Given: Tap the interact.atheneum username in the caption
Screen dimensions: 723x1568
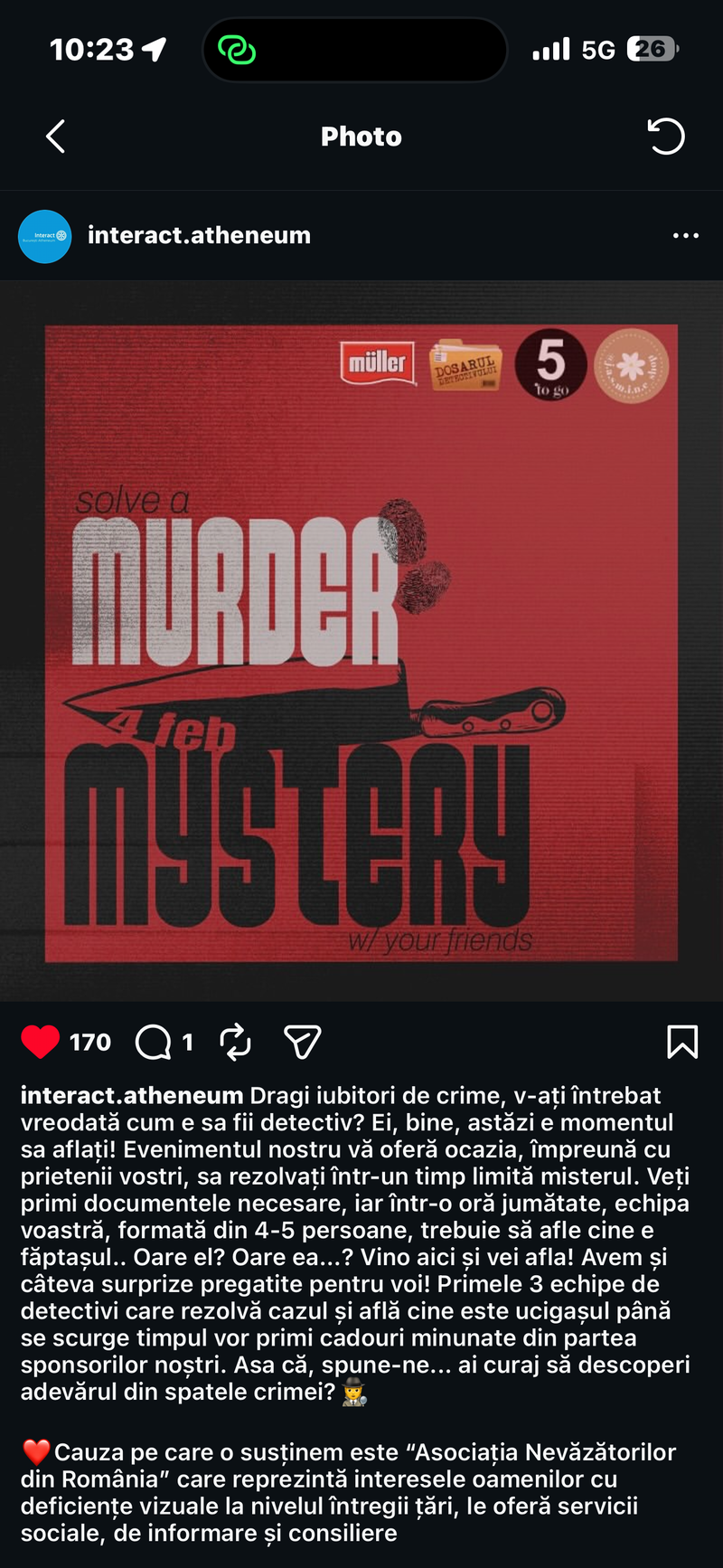Looking at the screenshot, I should click(132, 1095).
